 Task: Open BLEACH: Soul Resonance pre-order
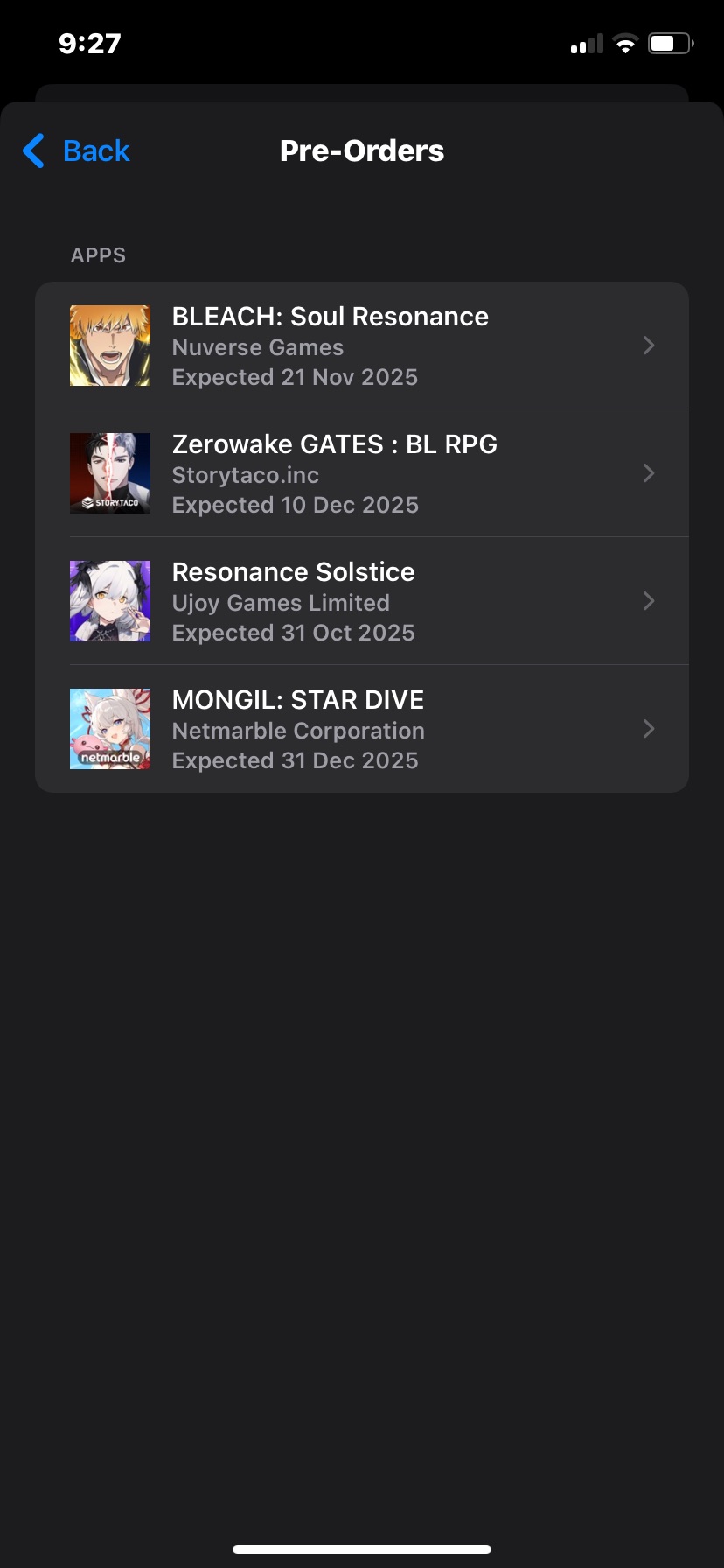(362, 346)
